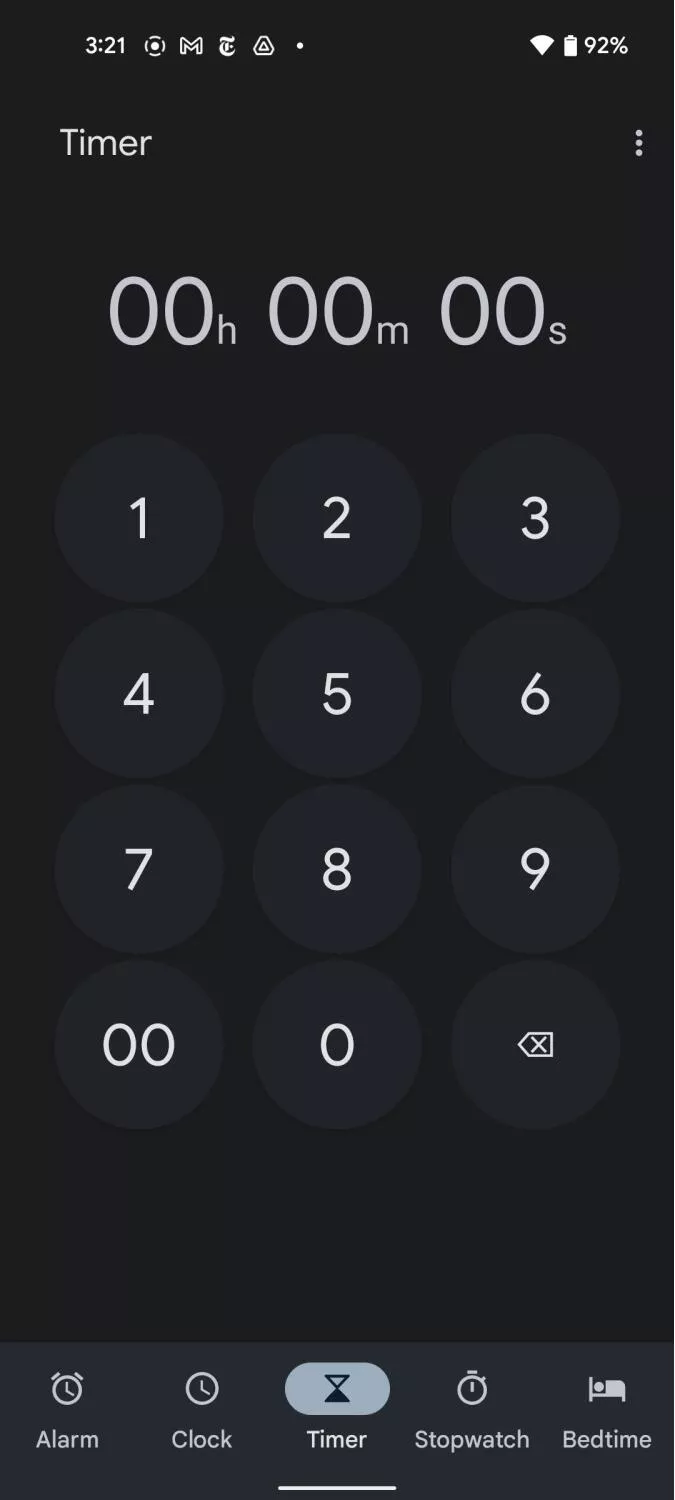This screenshot has width=675, height=1500.
Task: Go to the Stopwatch tab
Action: point(472,1411)
